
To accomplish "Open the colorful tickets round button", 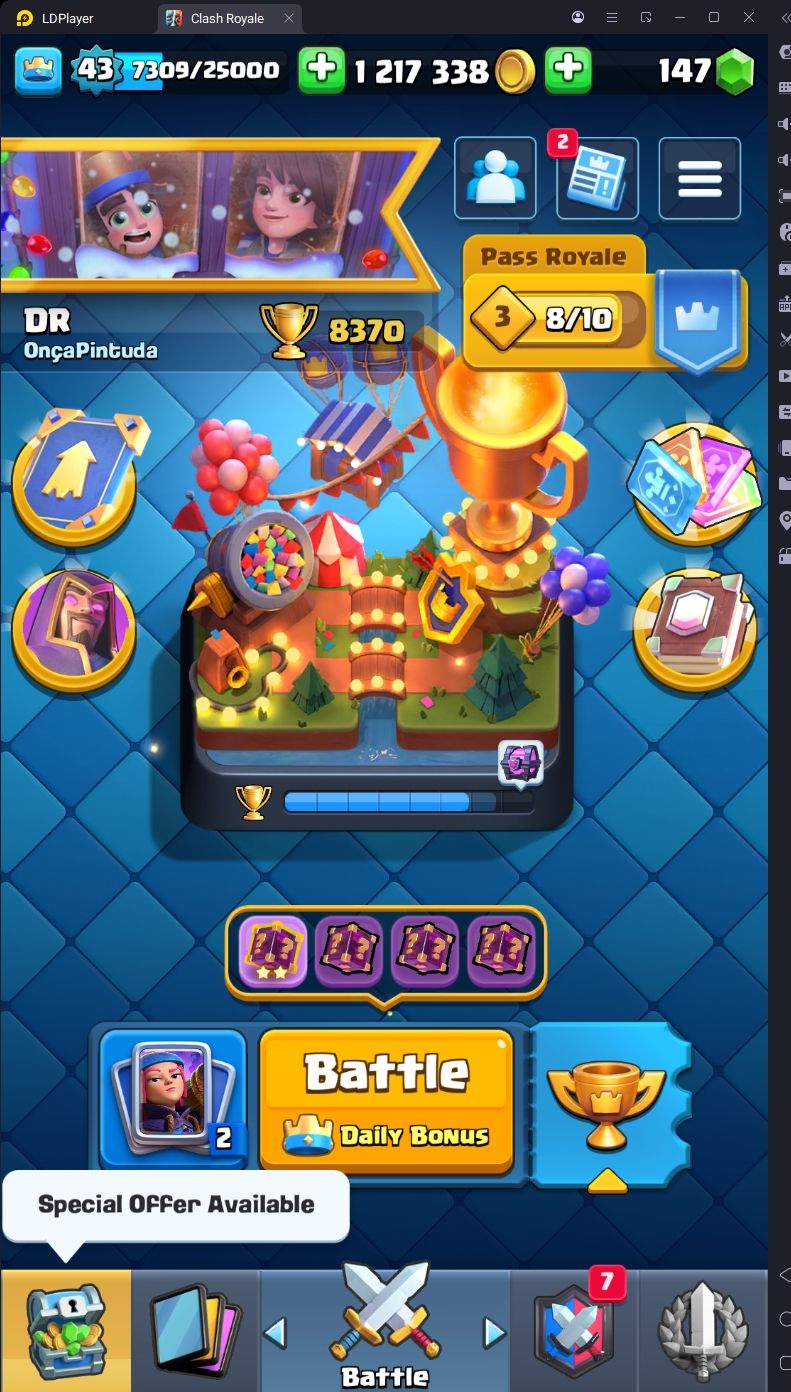I will click(694, 480).
